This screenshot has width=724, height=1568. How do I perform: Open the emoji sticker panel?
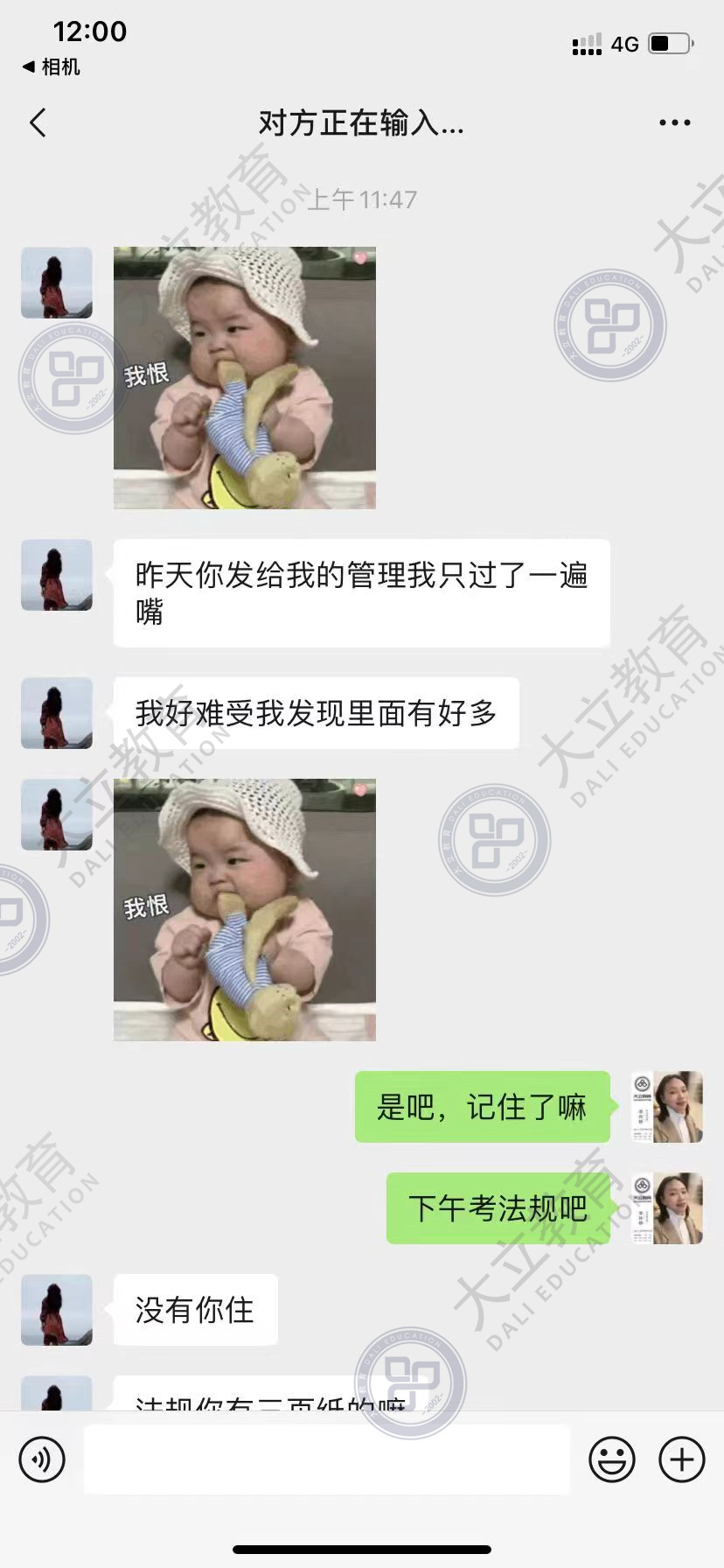[x=611, y=1459]
